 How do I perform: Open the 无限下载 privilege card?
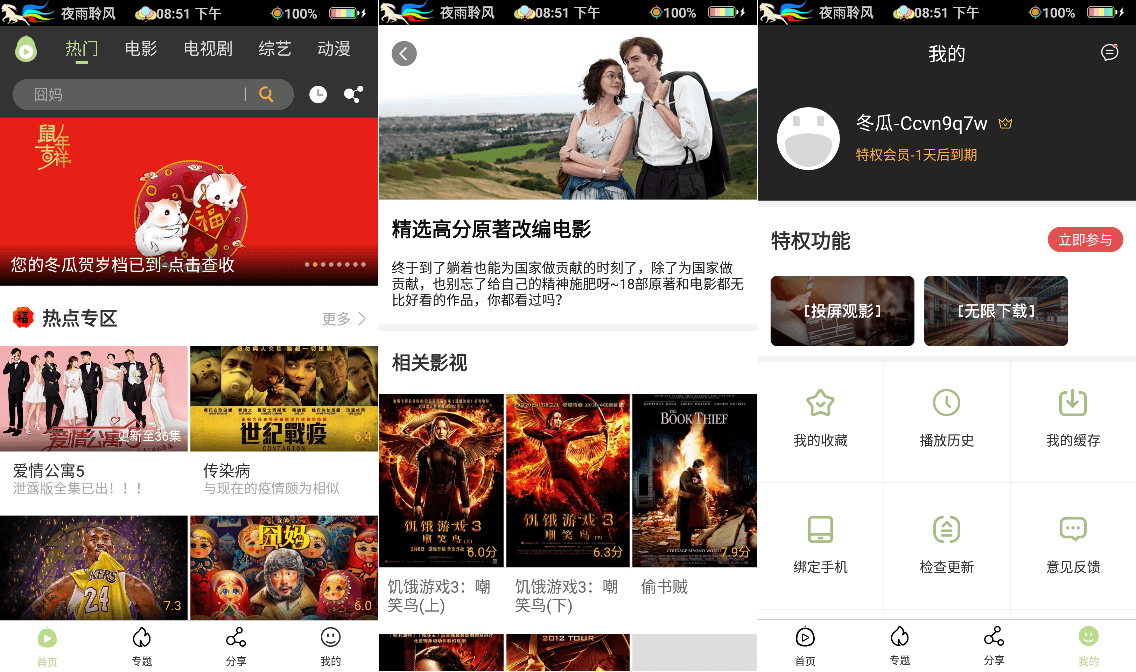point(995,311)
